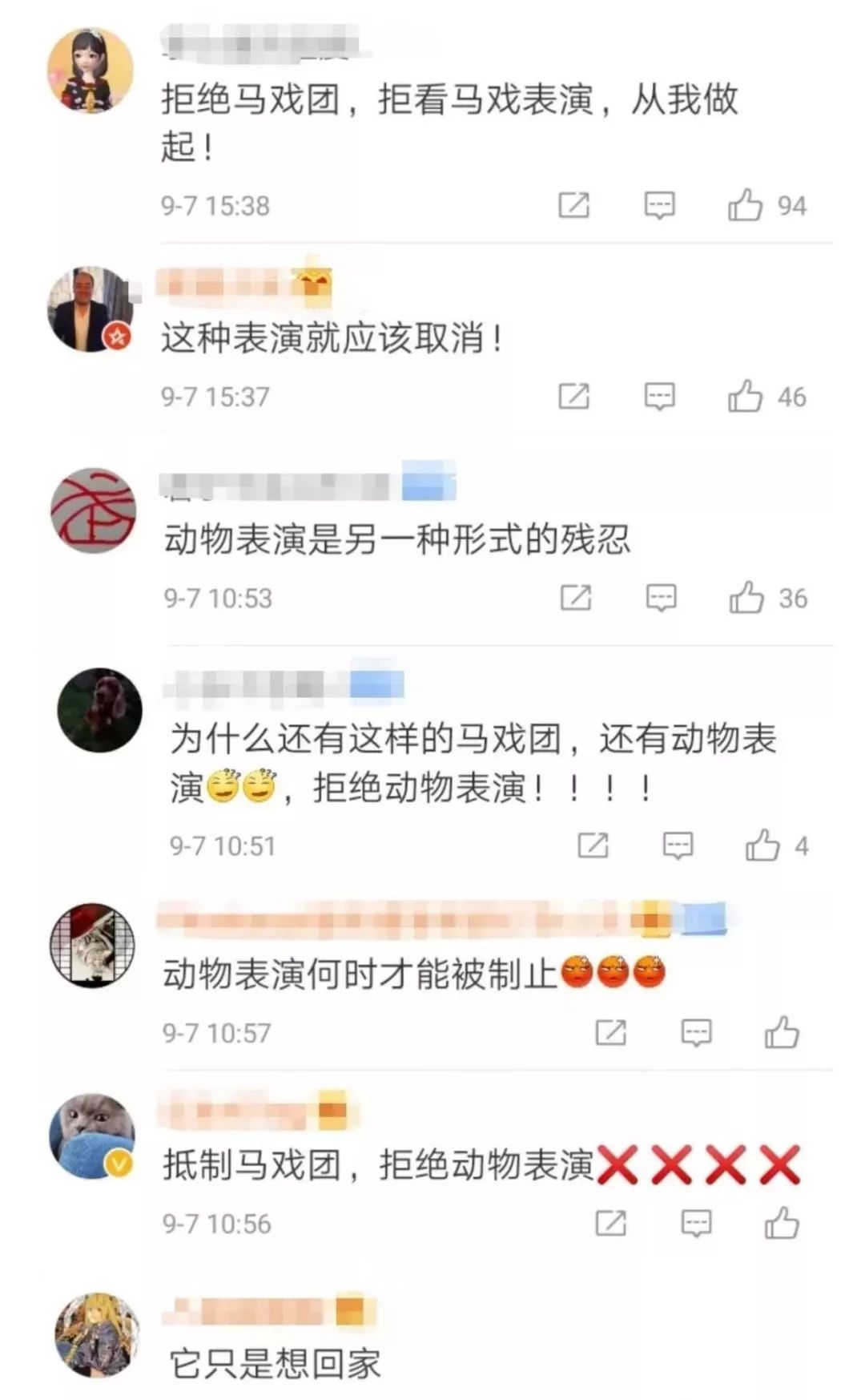Repost the comment 这种表演就应该取消

point(573,396)
